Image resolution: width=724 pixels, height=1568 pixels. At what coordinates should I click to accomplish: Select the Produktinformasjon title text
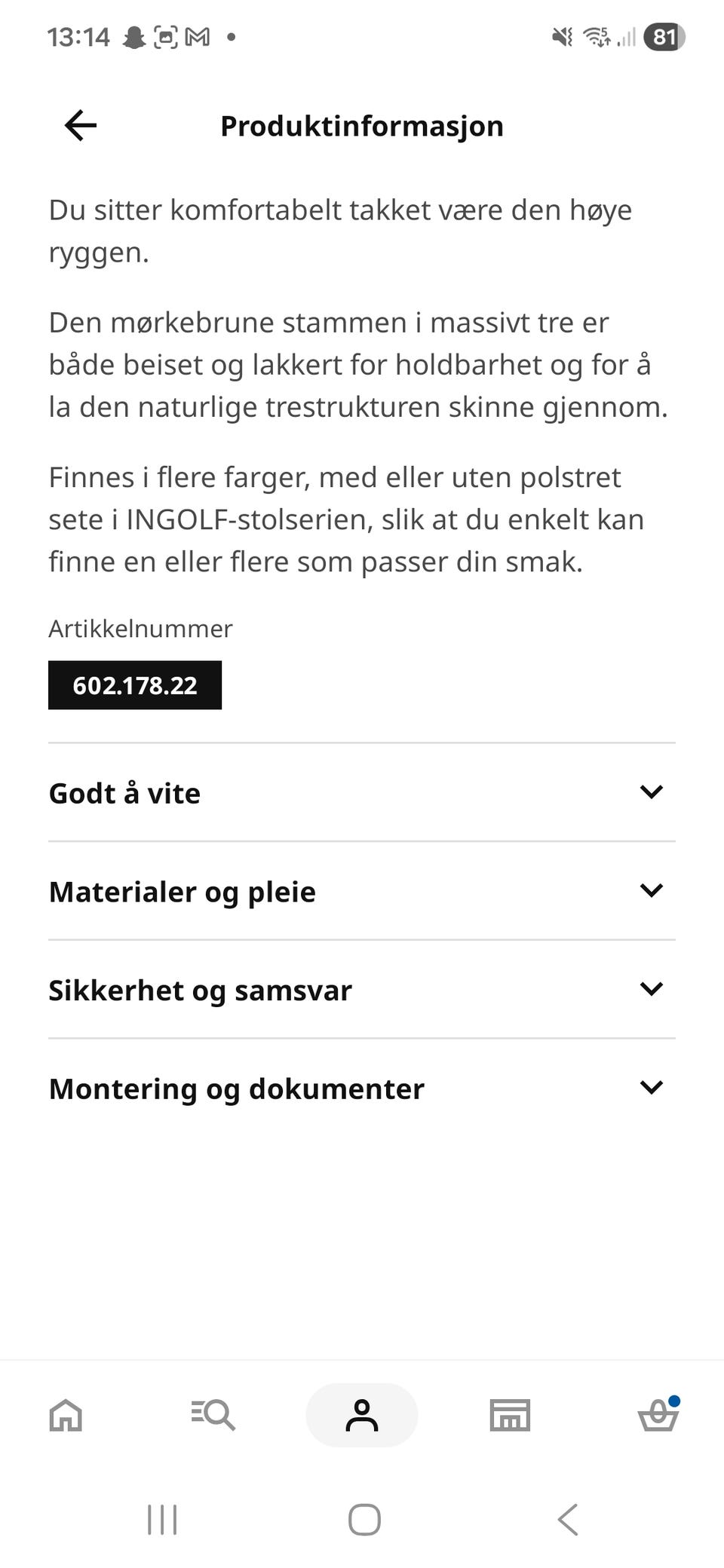tap(362, 125)
